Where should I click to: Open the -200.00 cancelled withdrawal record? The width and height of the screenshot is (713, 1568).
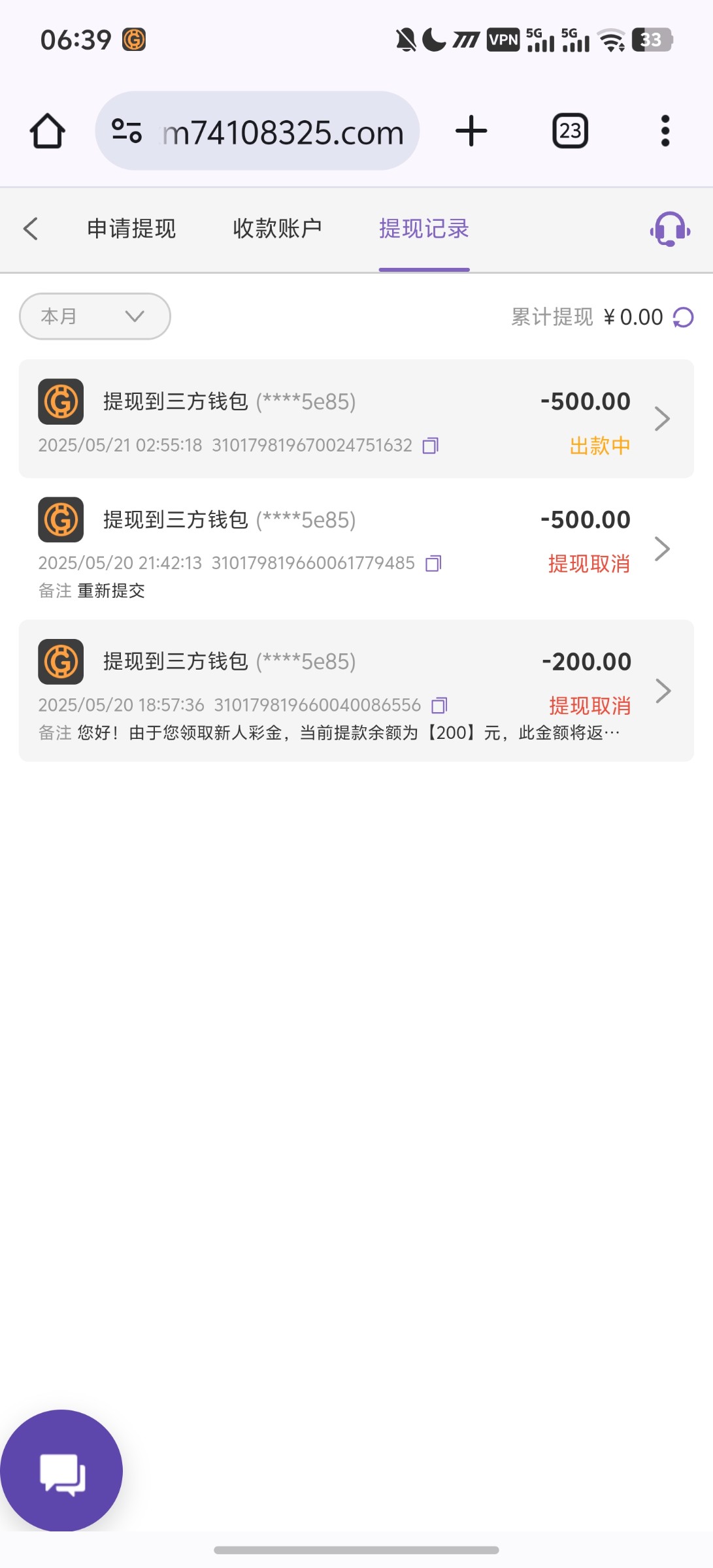tap(356, 691)
